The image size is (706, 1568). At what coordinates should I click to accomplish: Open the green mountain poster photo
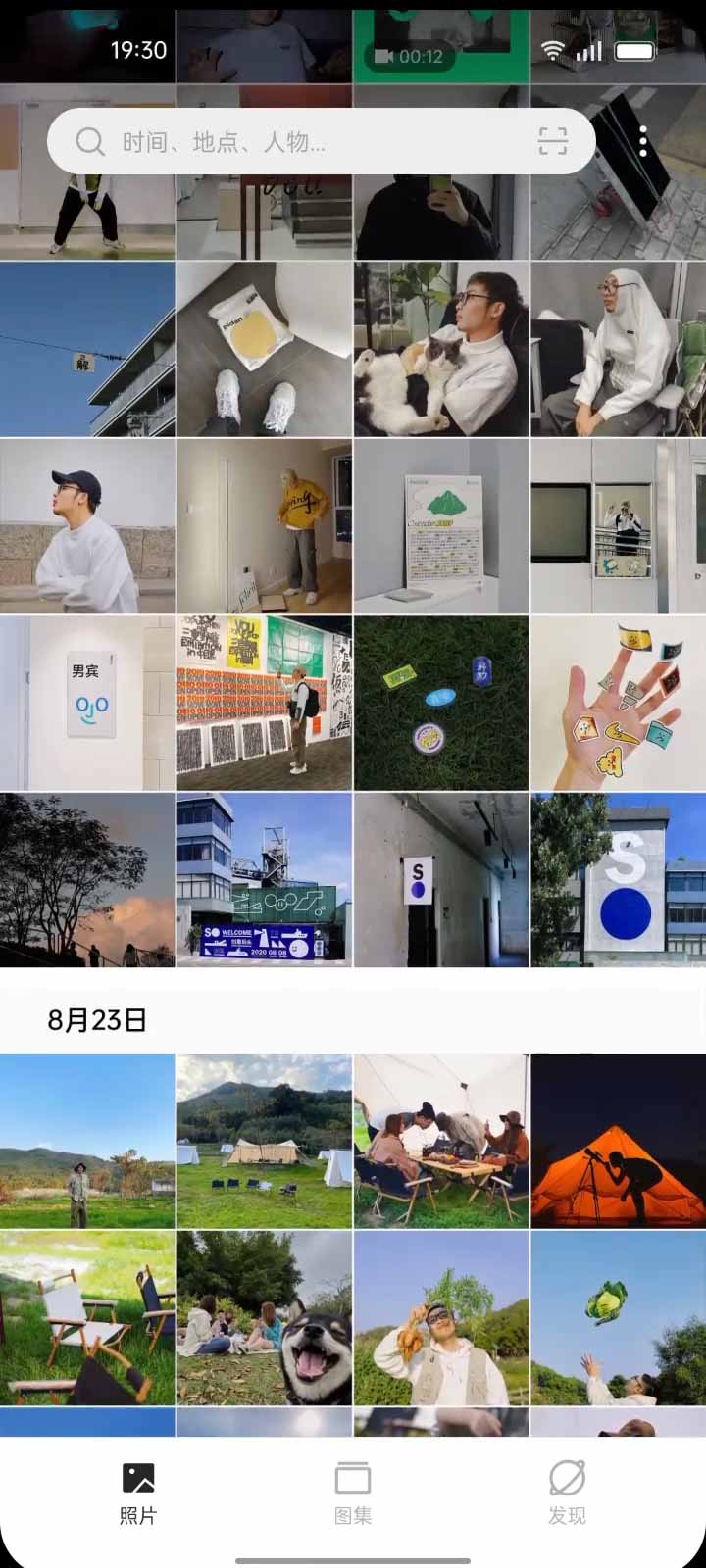pyautogui.click(x=441, y=526)
